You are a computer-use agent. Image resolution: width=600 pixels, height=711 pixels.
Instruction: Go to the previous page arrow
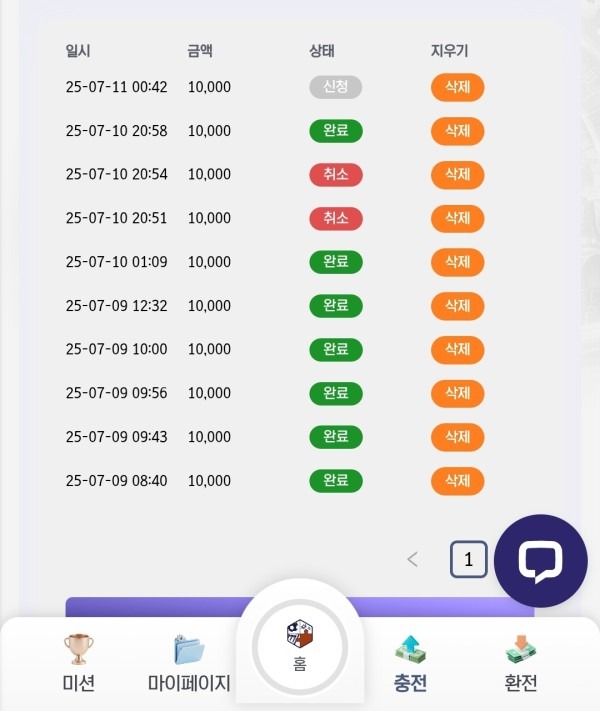click(x=412, y=560)
